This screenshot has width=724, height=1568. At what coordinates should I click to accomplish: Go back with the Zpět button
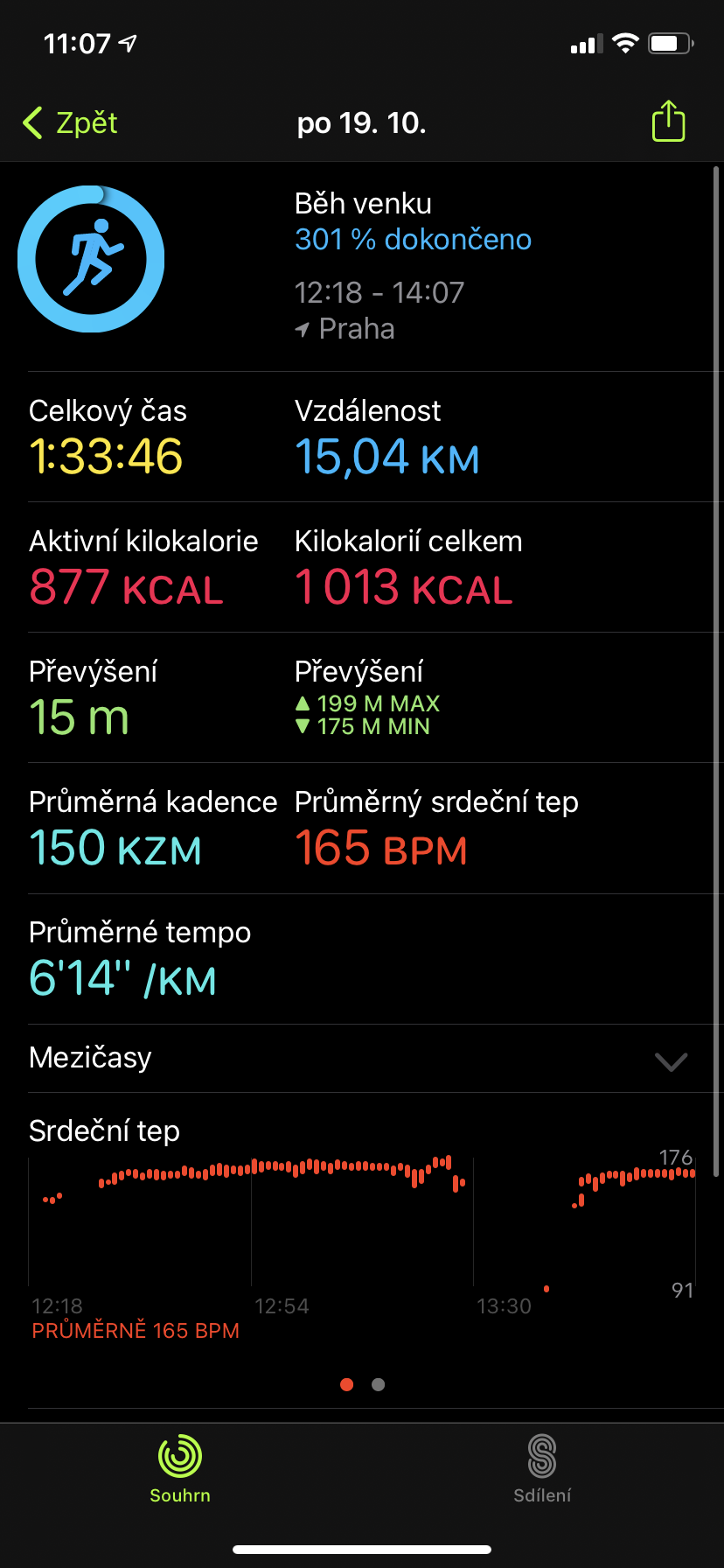(x=70, y=123)
